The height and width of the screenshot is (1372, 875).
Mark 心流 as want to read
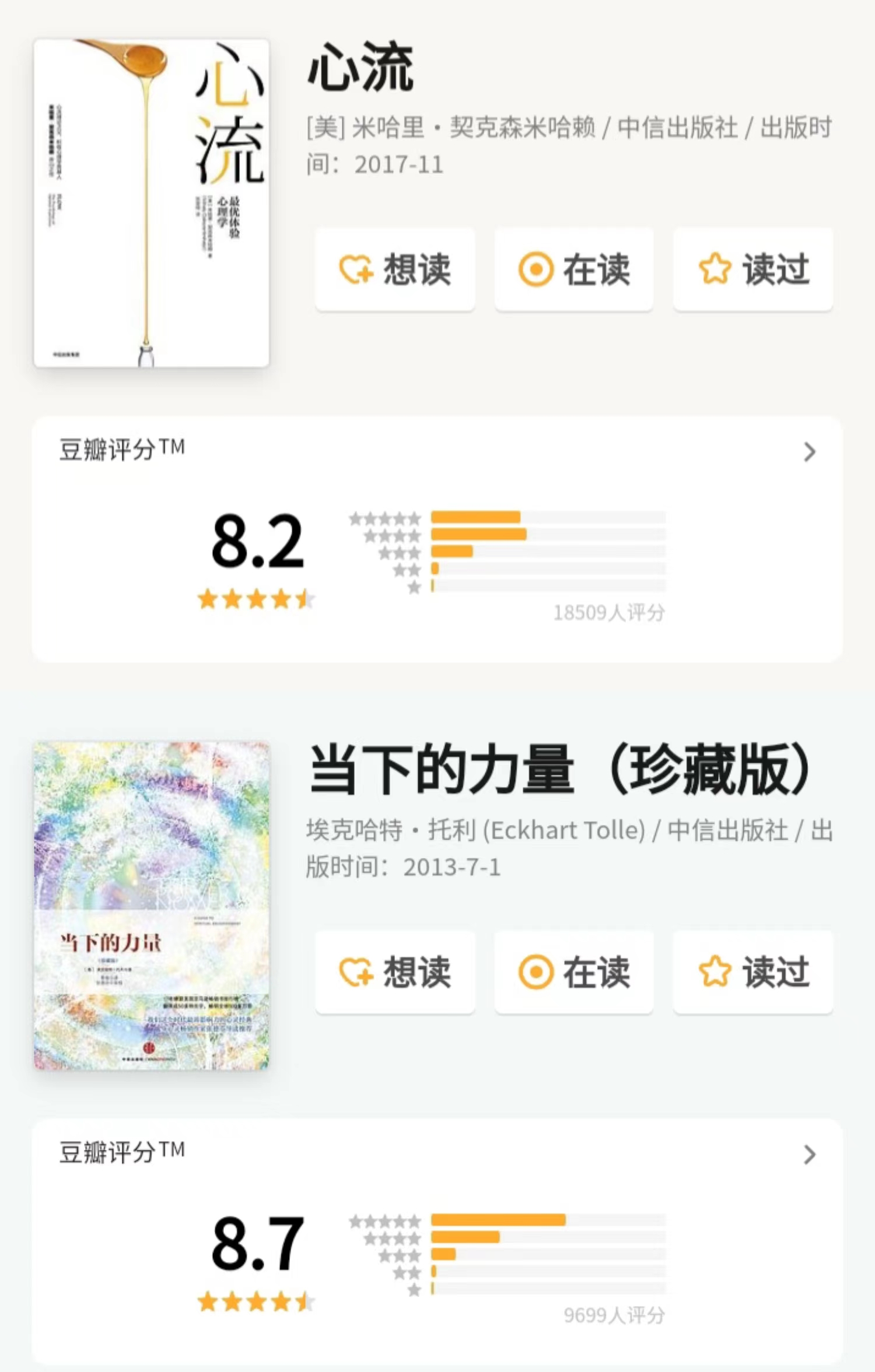(x=395, y=269)
